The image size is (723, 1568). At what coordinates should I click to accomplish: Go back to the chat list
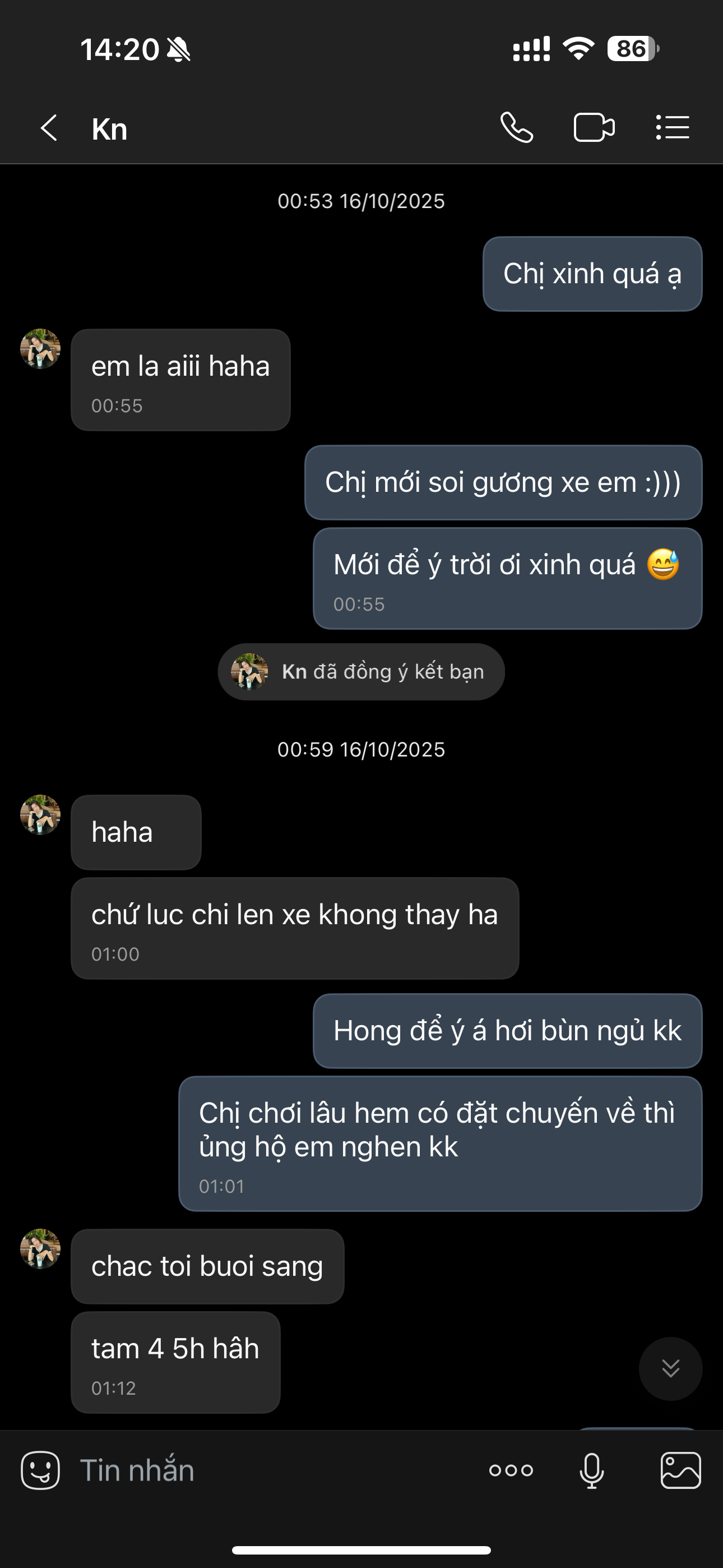[x=49, y=128]
